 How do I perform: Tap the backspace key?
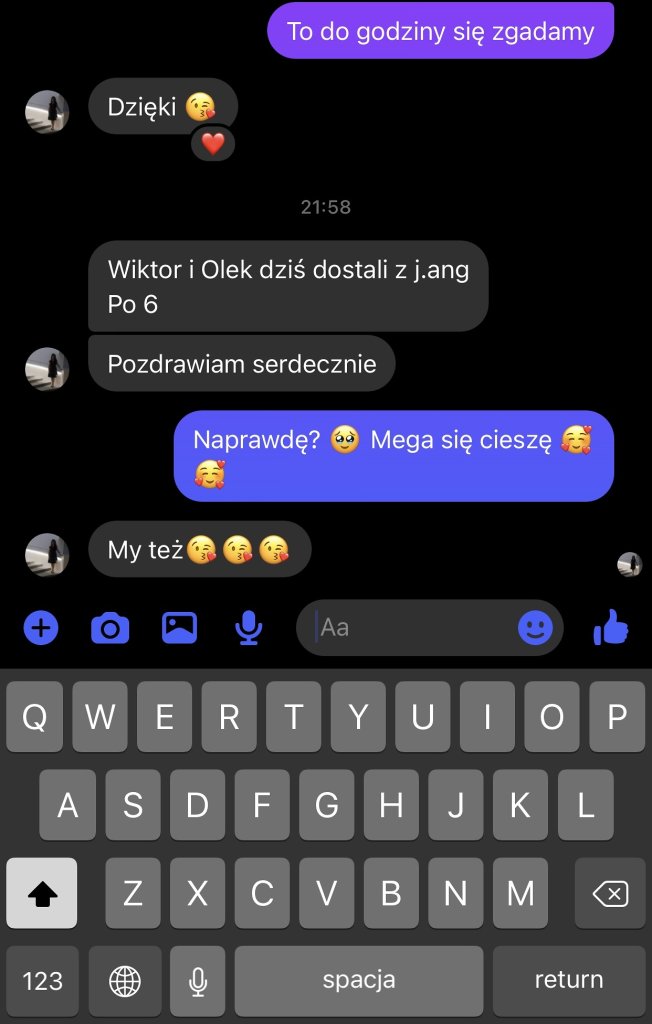coord(610,893)
